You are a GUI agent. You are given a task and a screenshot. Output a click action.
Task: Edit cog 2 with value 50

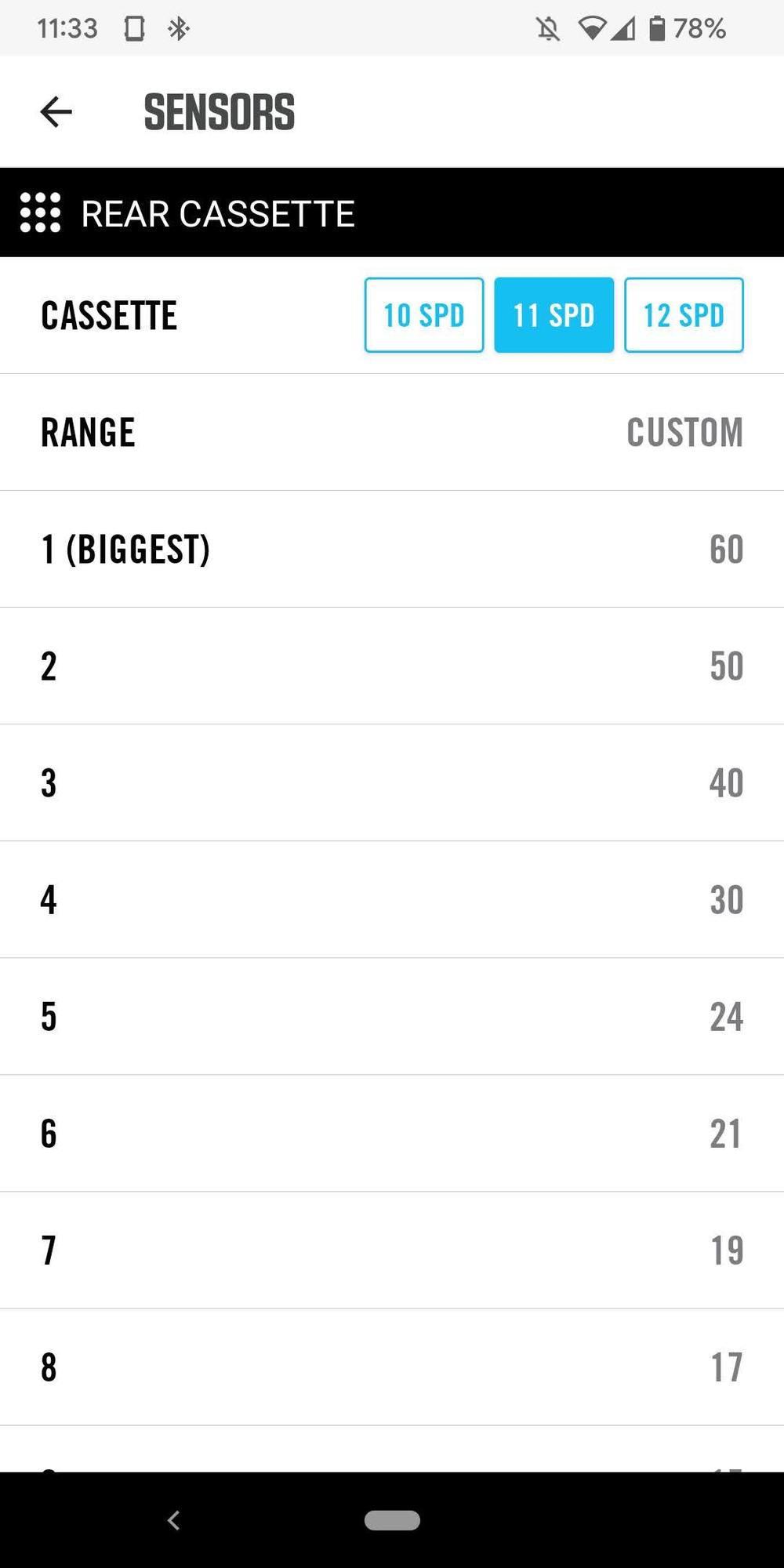tap(392, 666)
